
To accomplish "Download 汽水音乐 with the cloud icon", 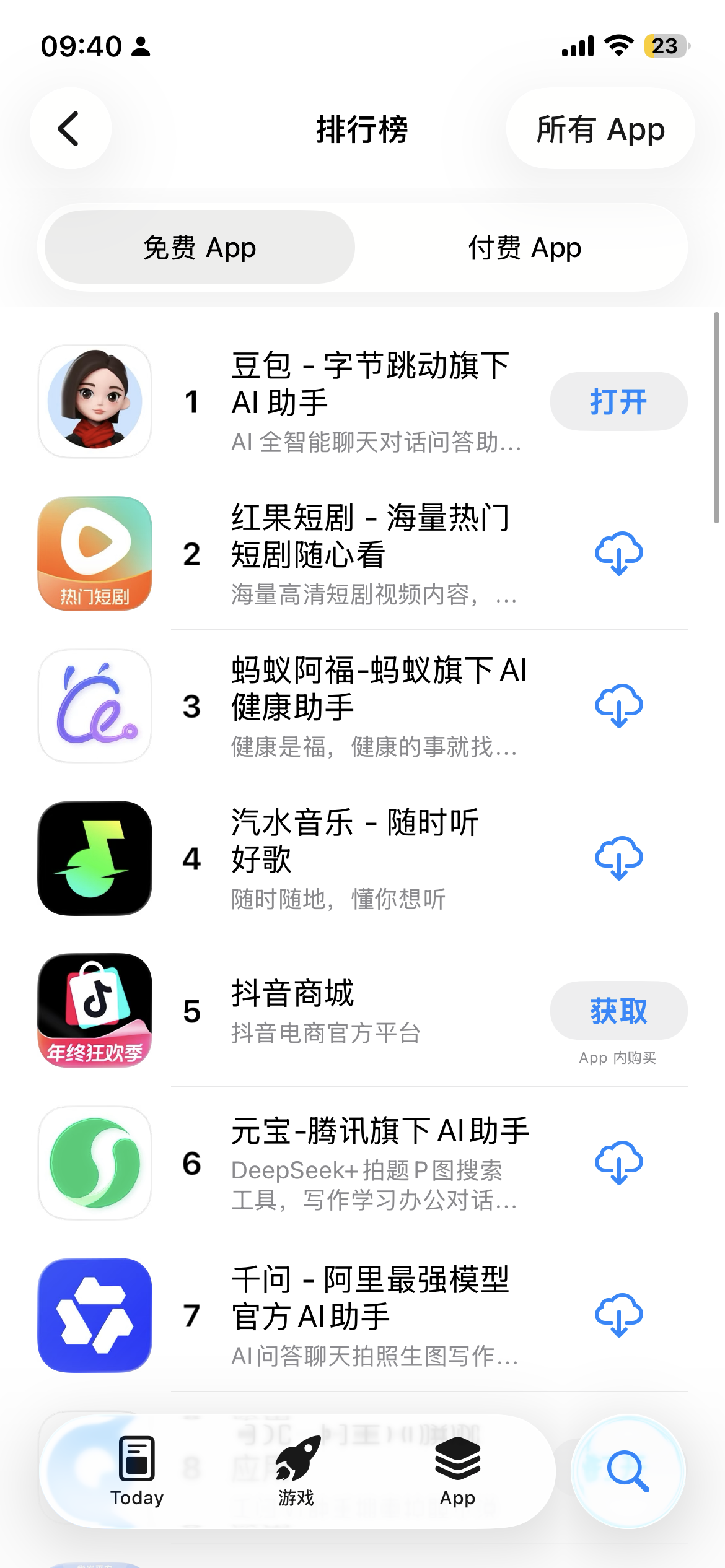I will [618, 858].
